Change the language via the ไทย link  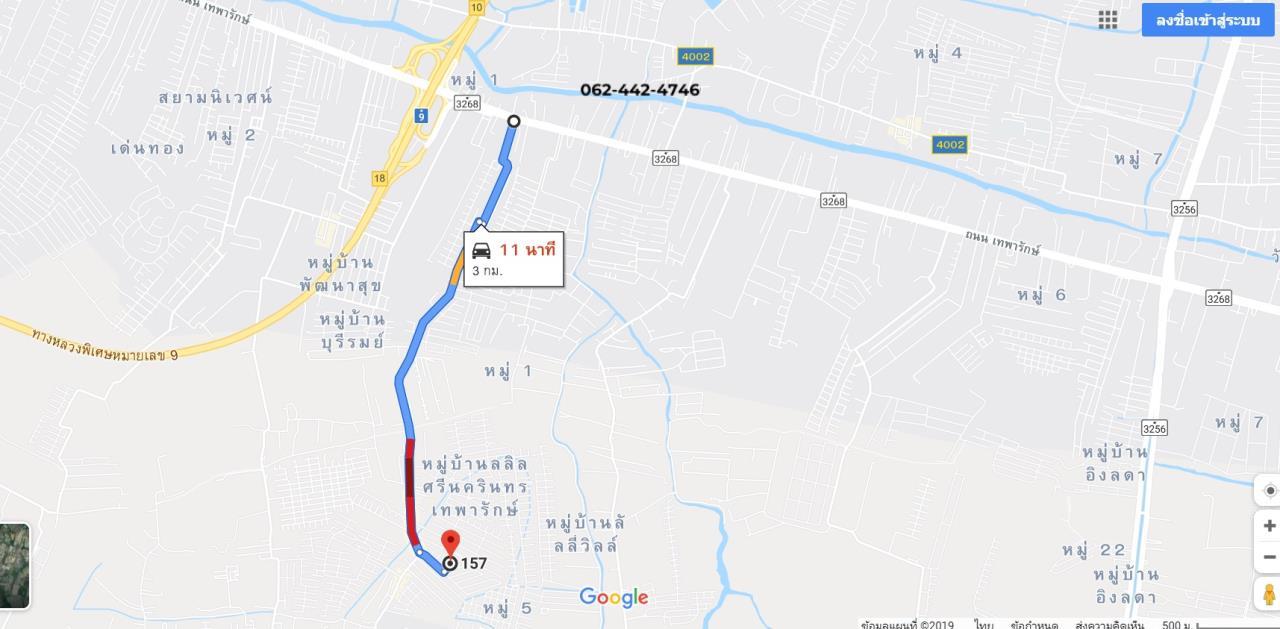(x=984, y=624)
